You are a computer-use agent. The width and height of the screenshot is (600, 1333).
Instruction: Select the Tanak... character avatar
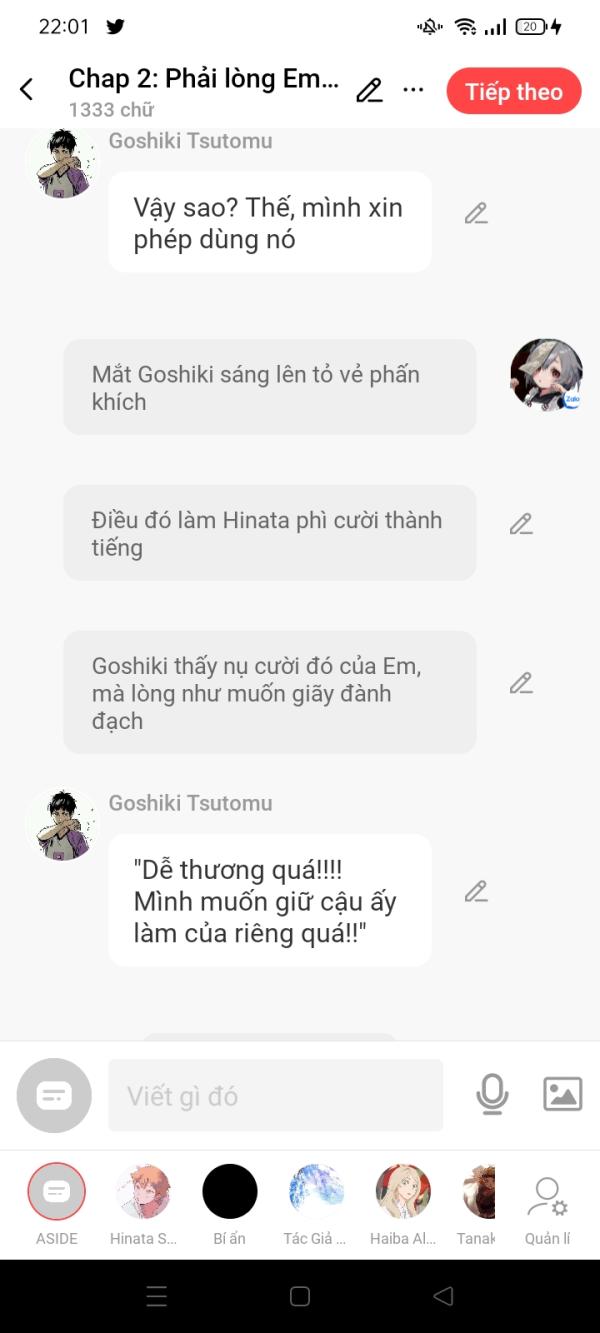tap(479, 1191)
